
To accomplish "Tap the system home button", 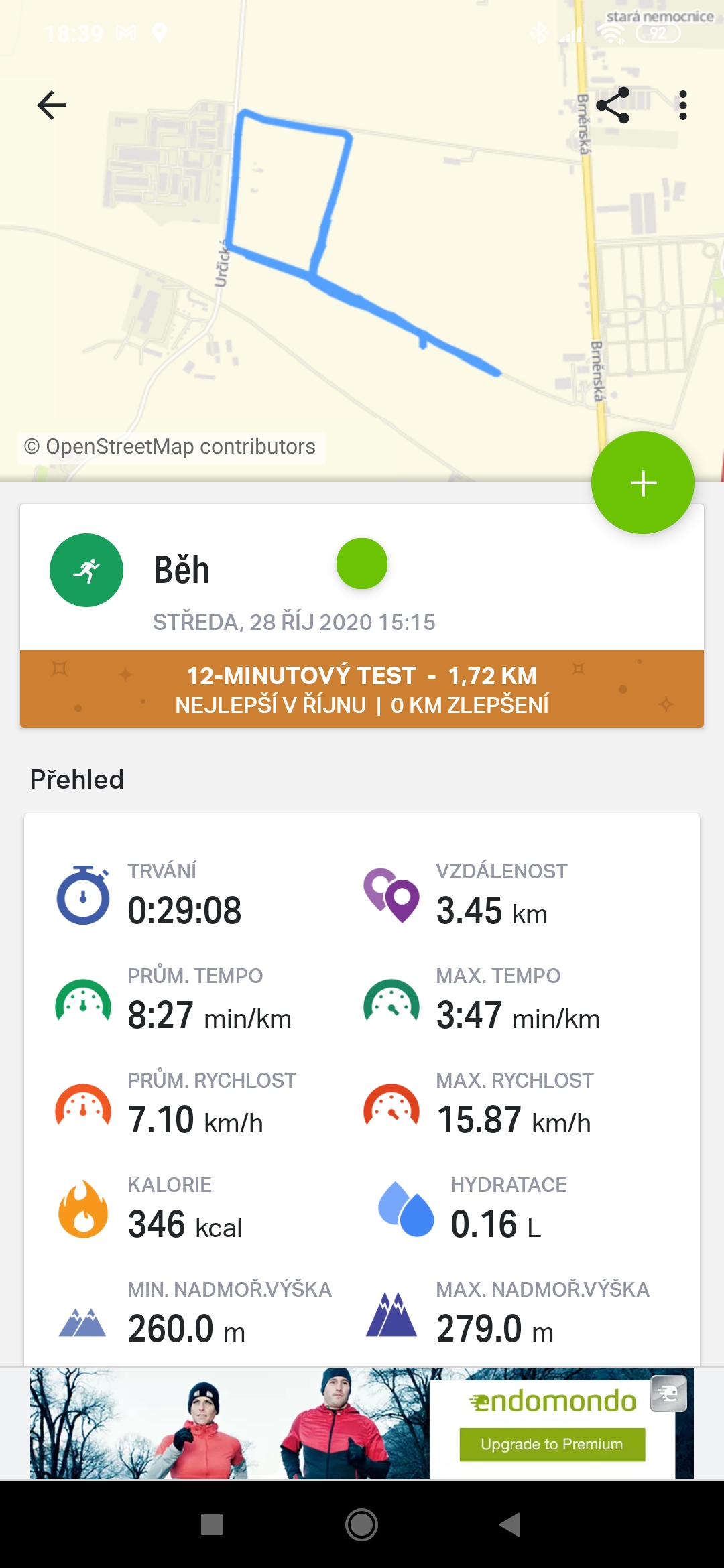I will tap(362, 1525).
